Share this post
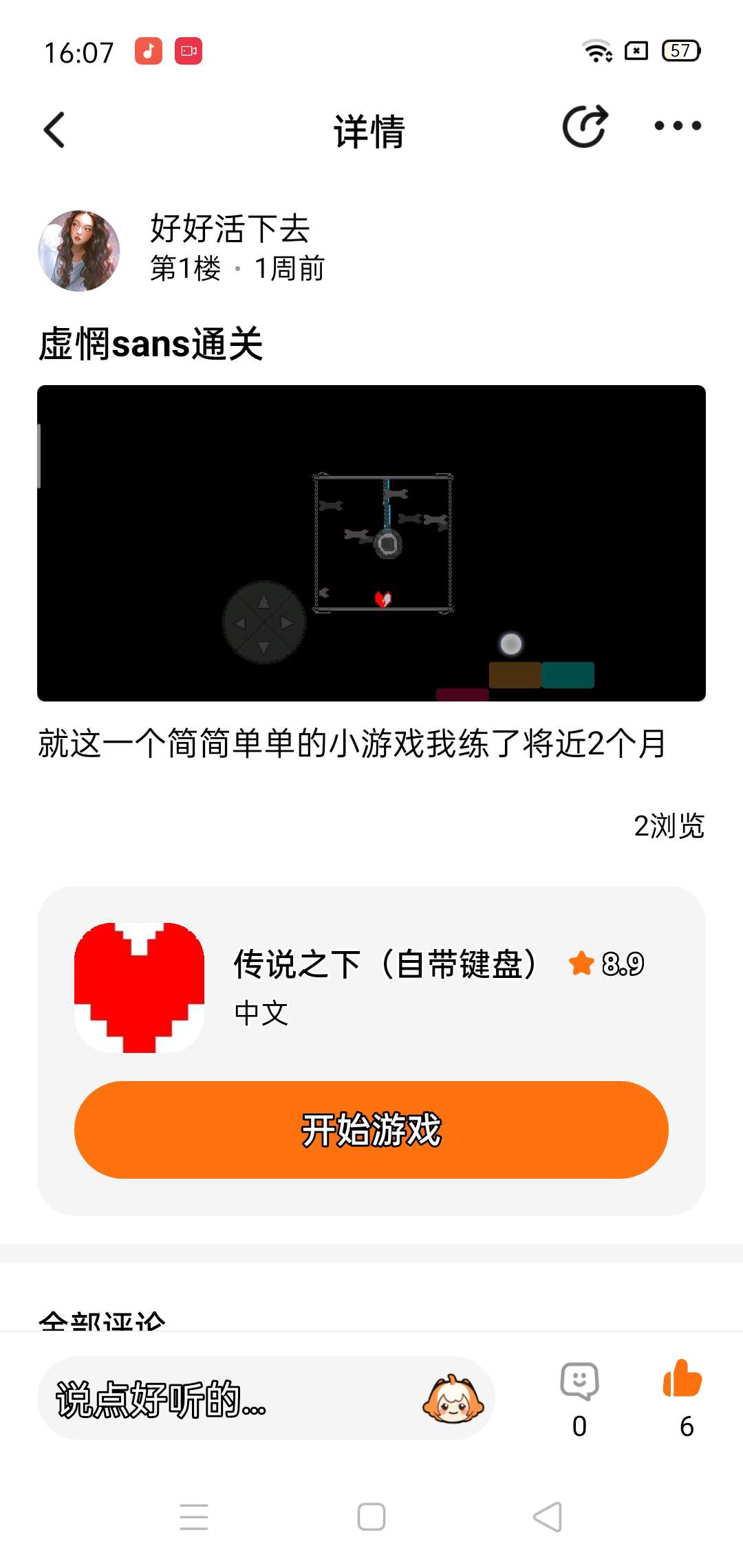 point(585,127)
